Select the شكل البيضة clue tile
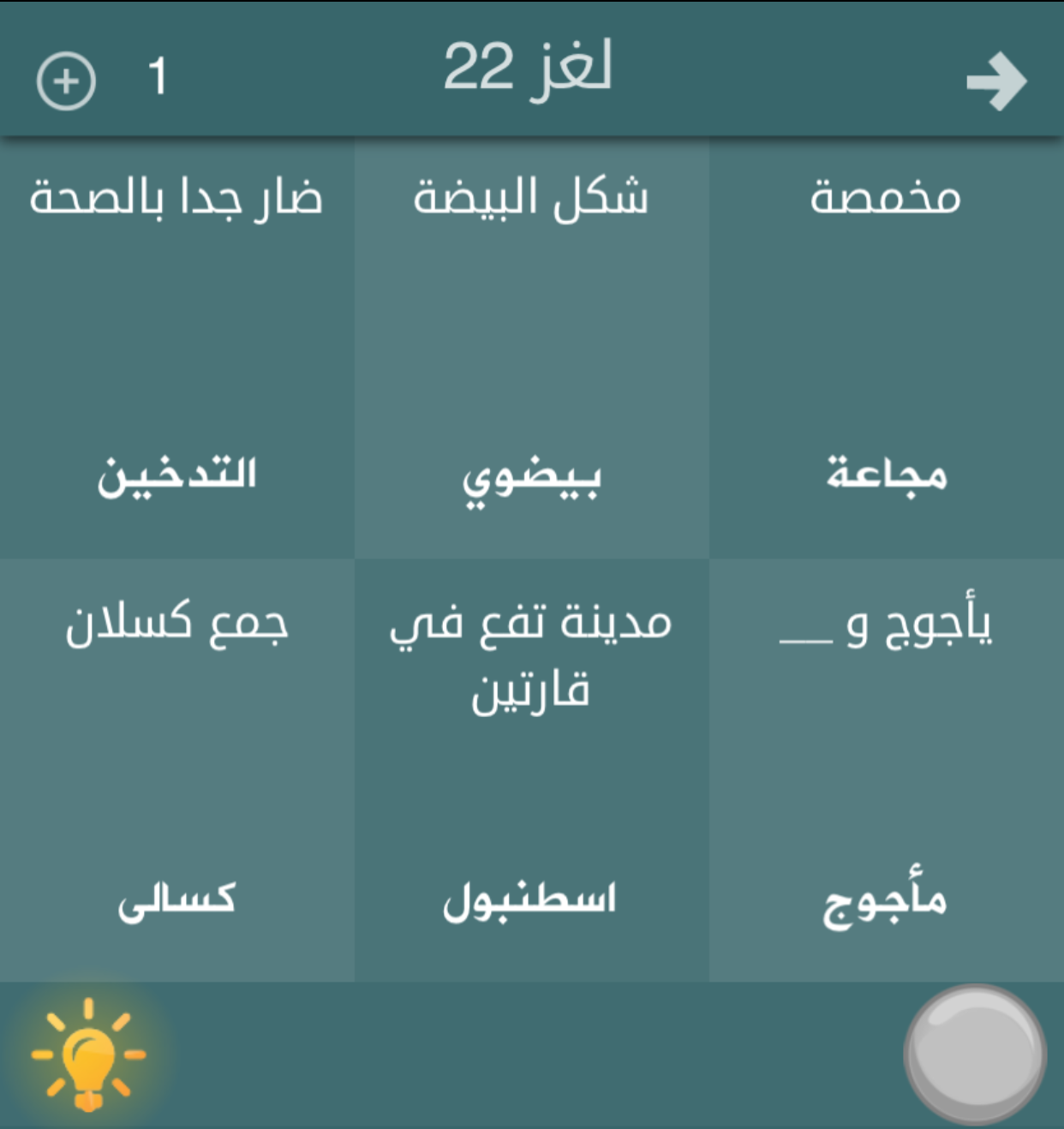 tap(531, 347)
